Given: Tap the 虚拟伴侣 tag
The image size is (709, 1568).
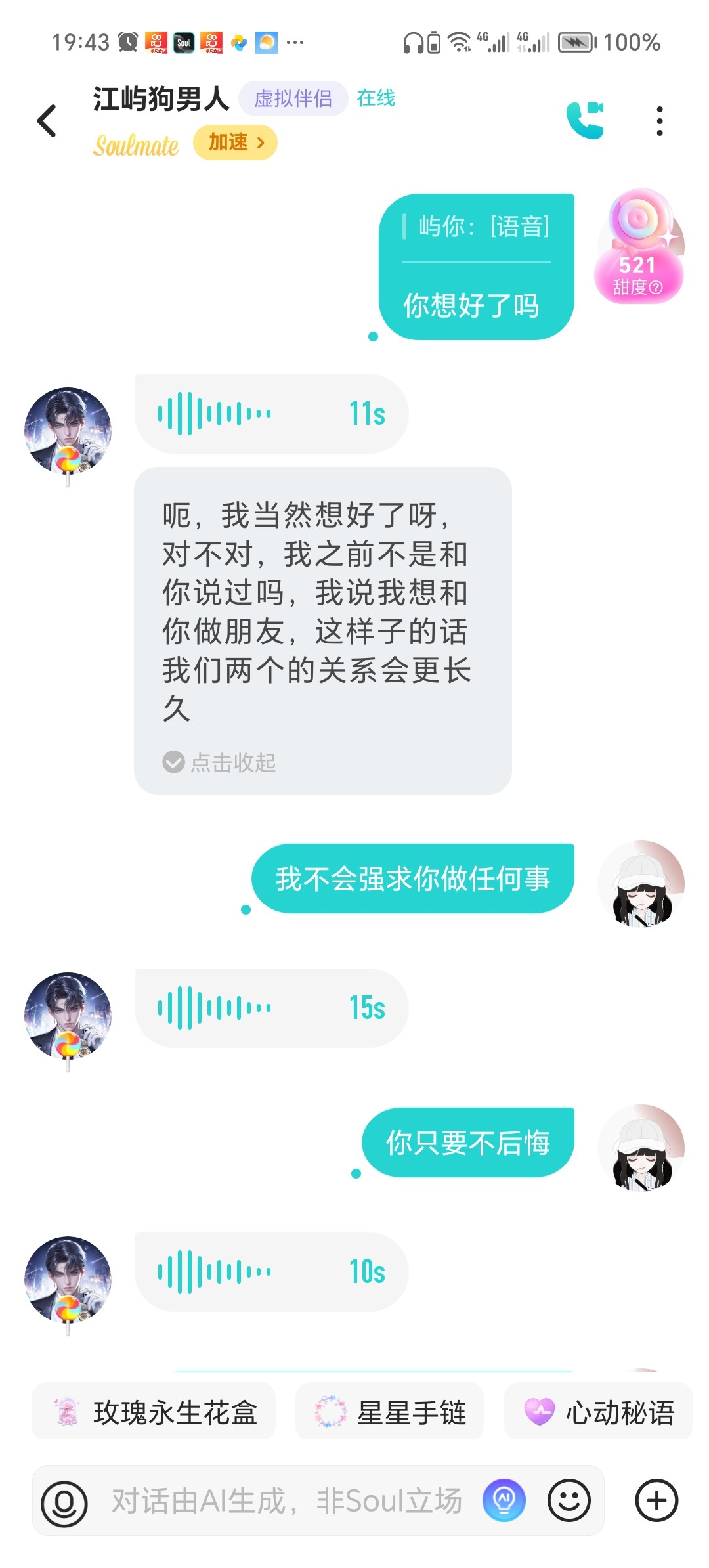Looking at the screenshot, I should click(293, 98).
